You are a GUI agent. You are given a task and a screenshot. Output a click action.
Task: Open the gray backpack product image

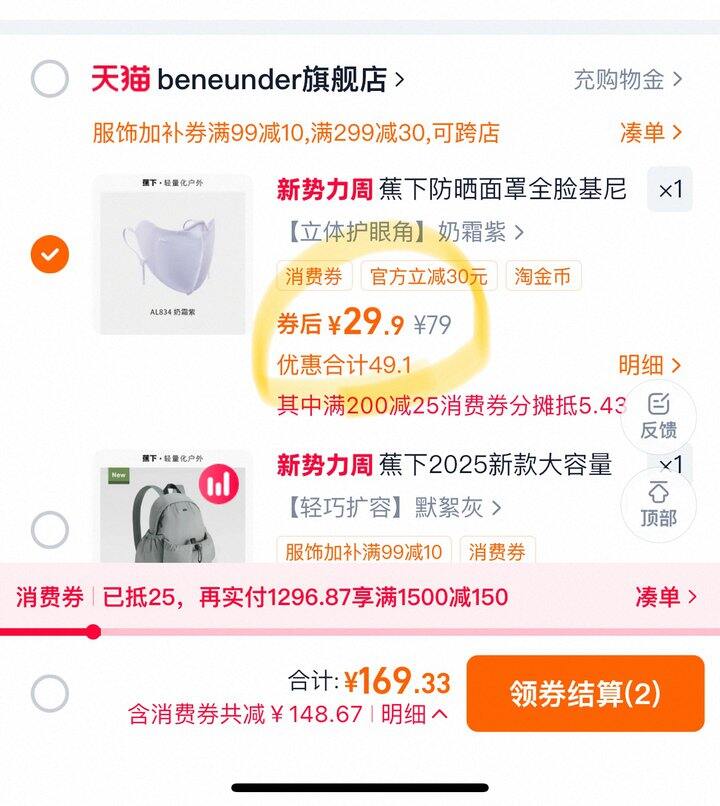172,510
